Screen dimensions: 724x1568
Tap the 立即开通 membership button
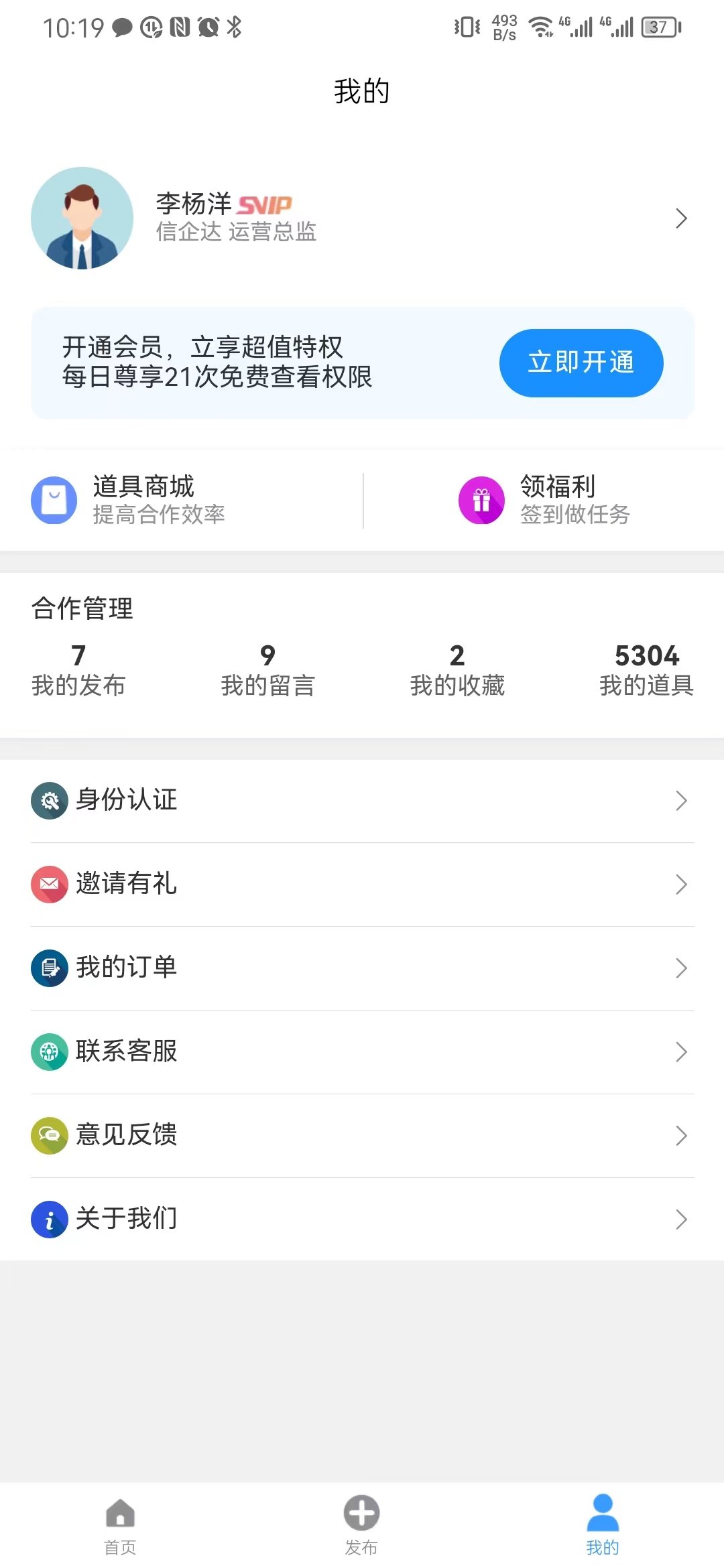click(x=581, y=363)
